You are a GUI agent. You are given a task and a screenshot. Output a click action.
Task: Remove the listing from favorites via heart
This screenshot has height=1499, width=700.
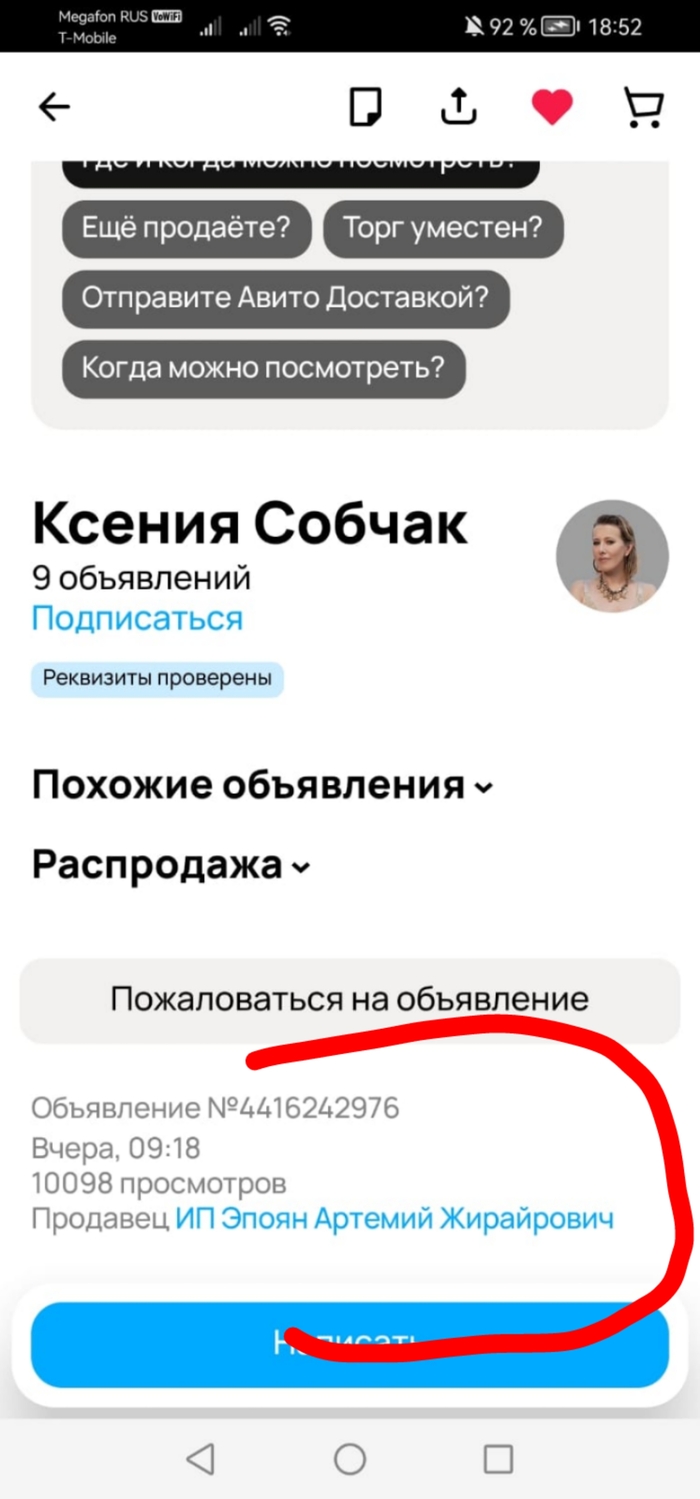(551, 107)
